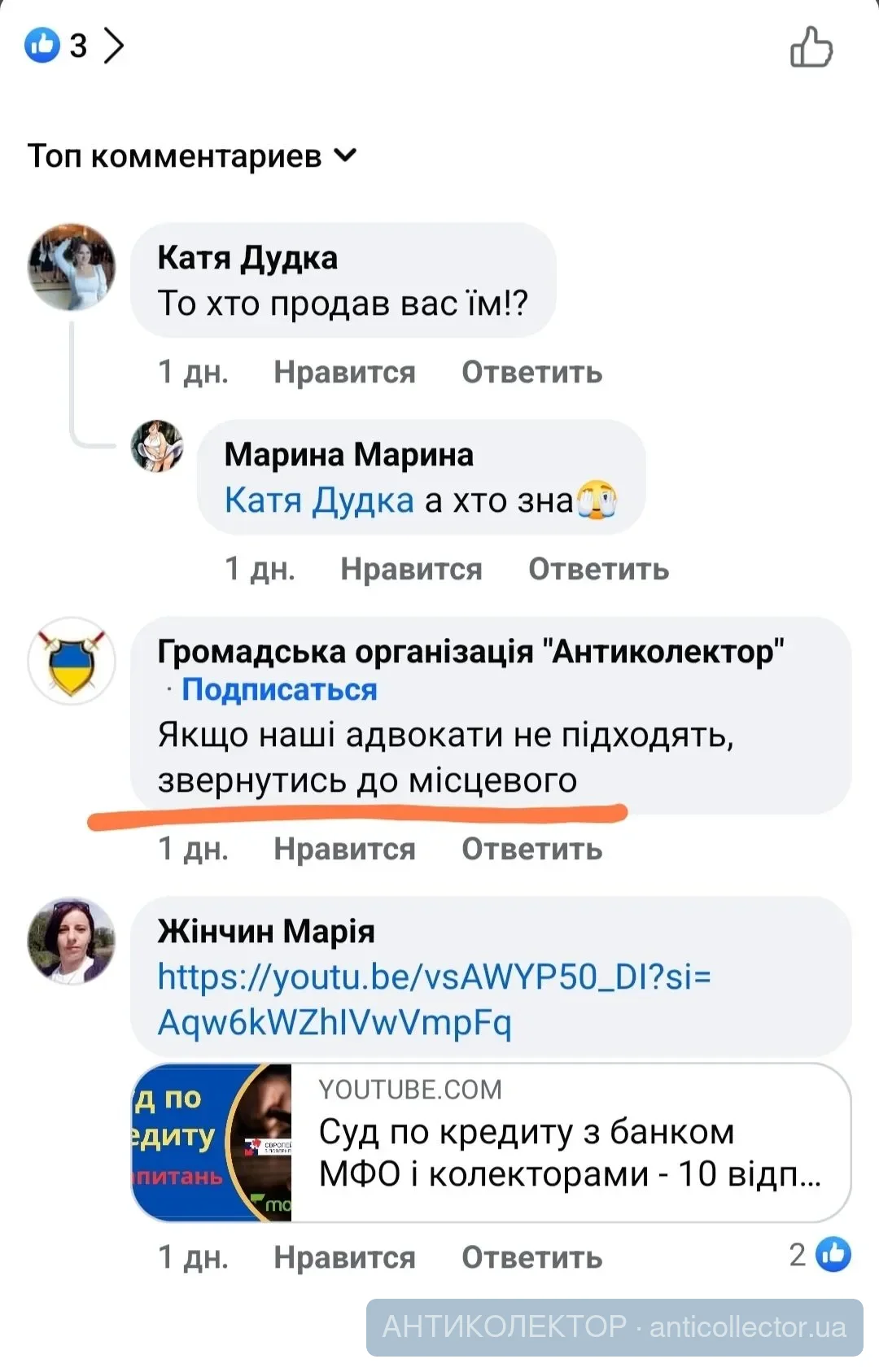Expand the Топ комментариев sorting dropdown
Screen dimensions: 879x1372
point(192,155)
